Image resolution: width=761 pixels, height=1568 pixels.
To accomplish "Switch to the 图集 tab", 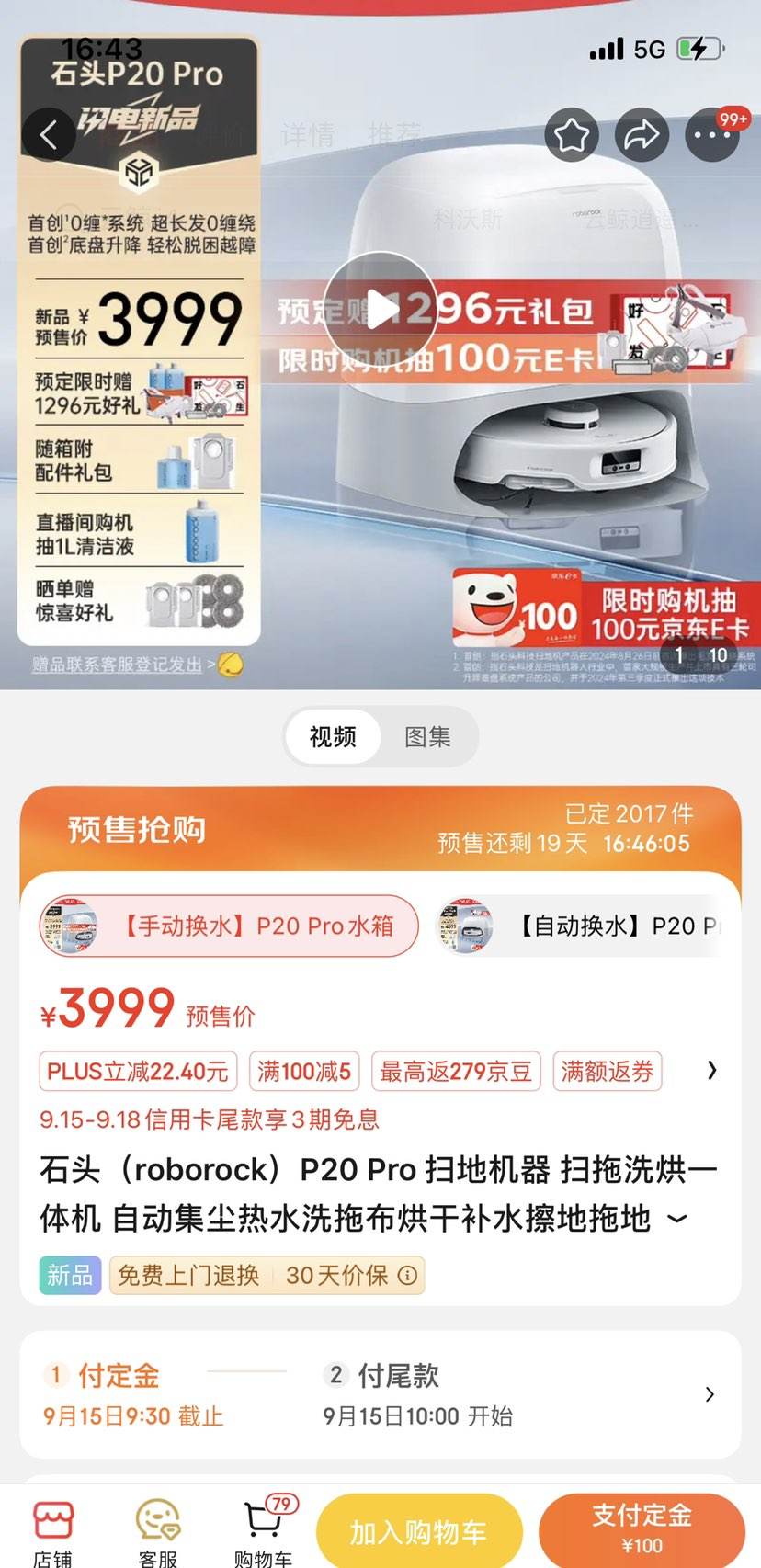I will 427,736.
